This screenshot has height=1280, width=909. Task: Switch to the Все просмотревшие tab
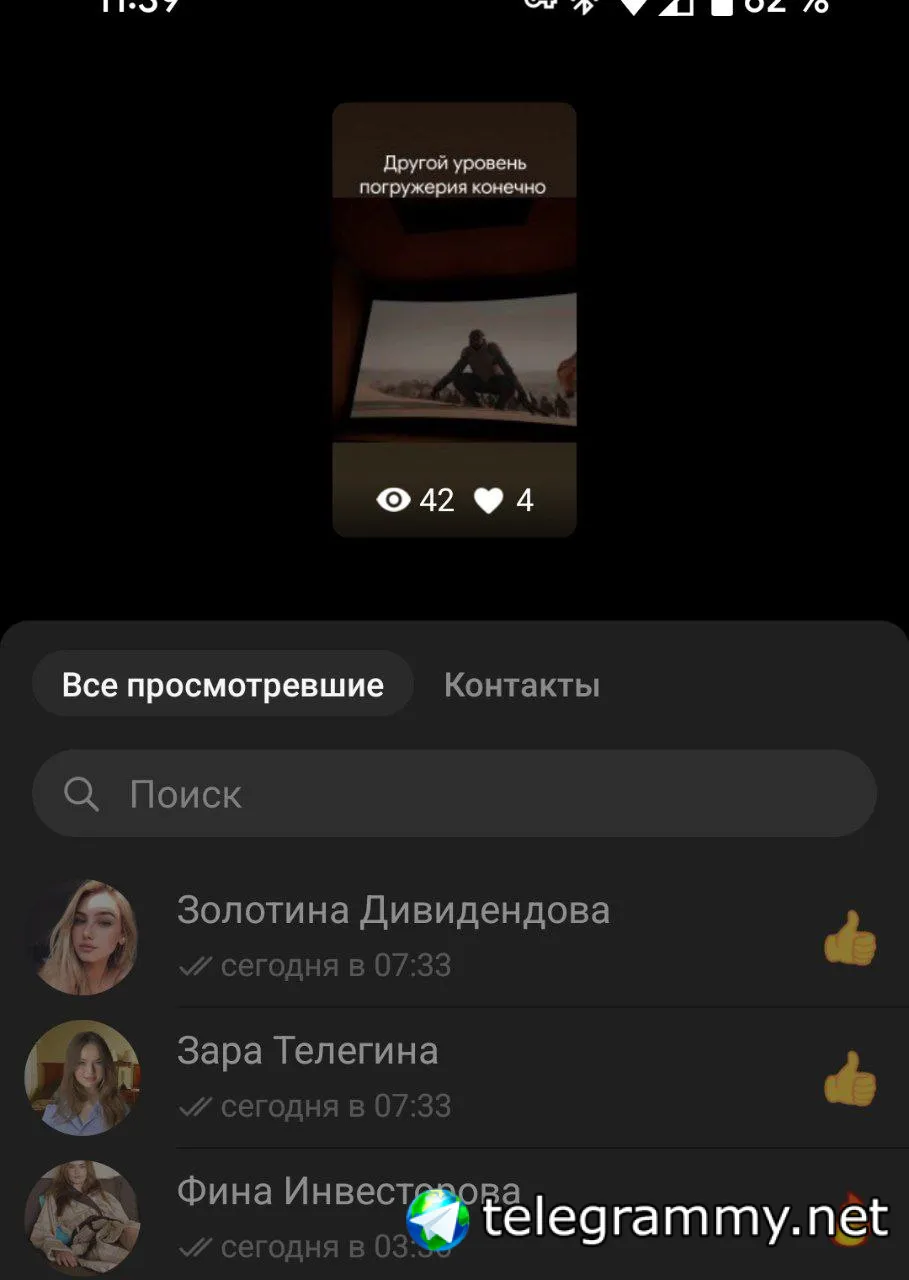222,685
